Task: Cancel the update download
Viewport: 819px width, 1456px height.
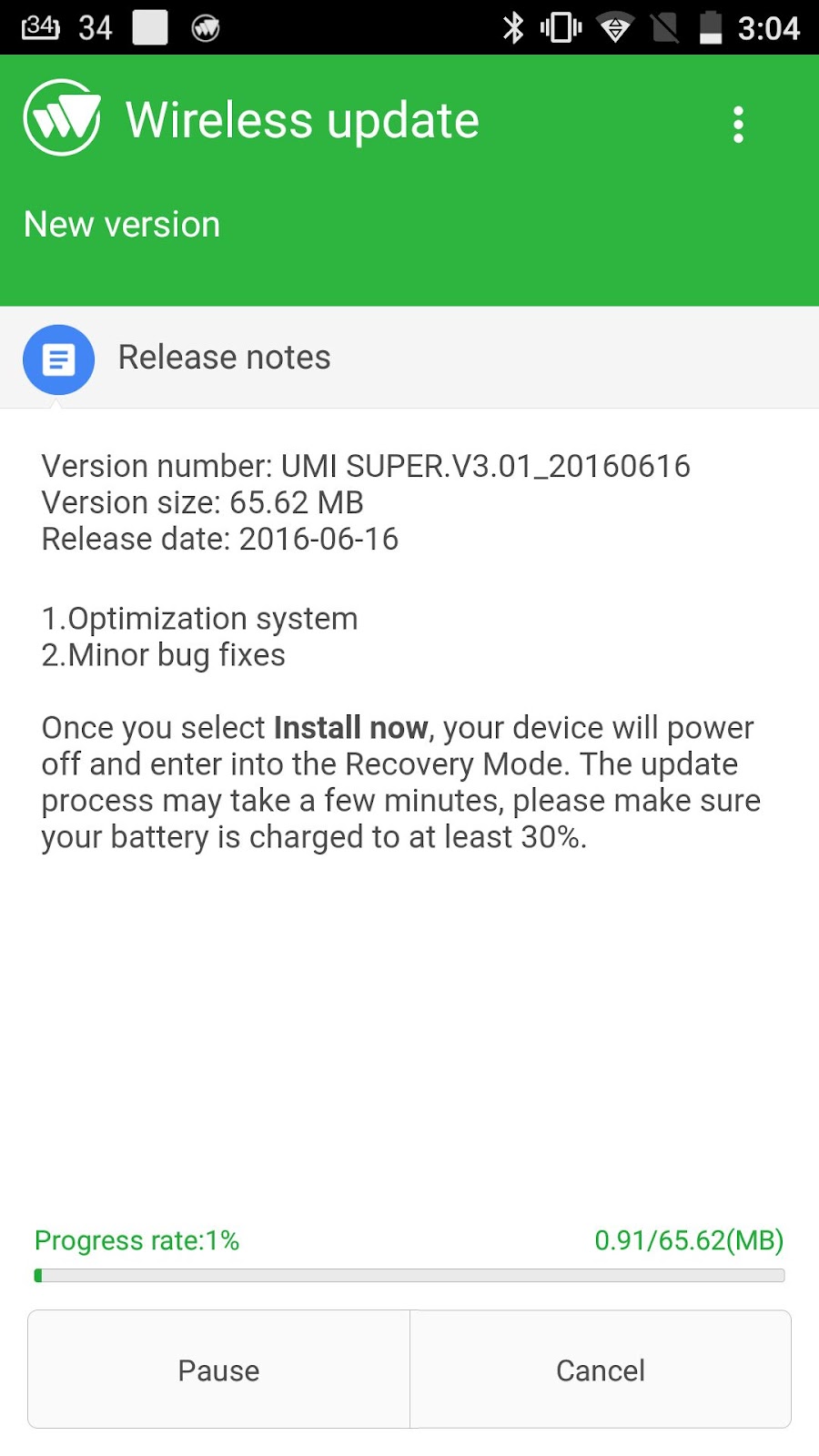Action: tap(601, 1370)
